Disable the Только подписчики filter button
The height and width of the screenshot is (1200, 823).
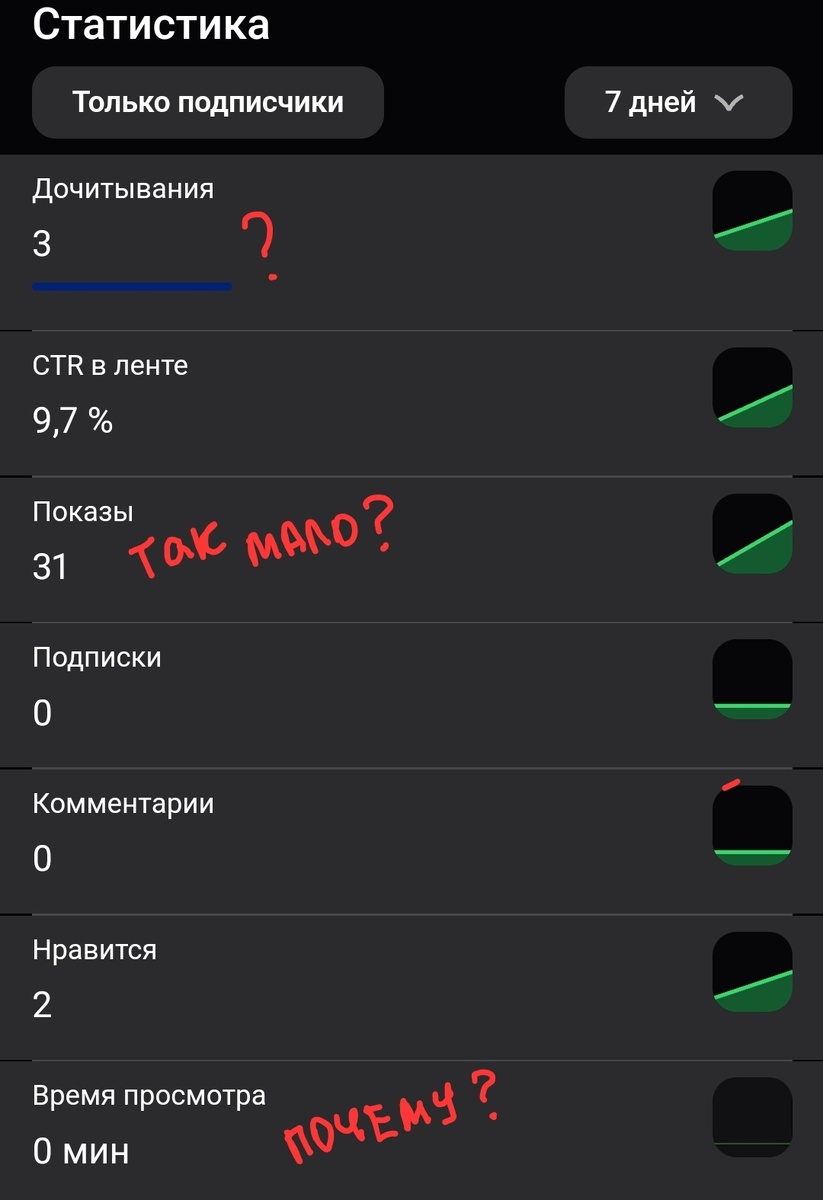tap(207, 102)
